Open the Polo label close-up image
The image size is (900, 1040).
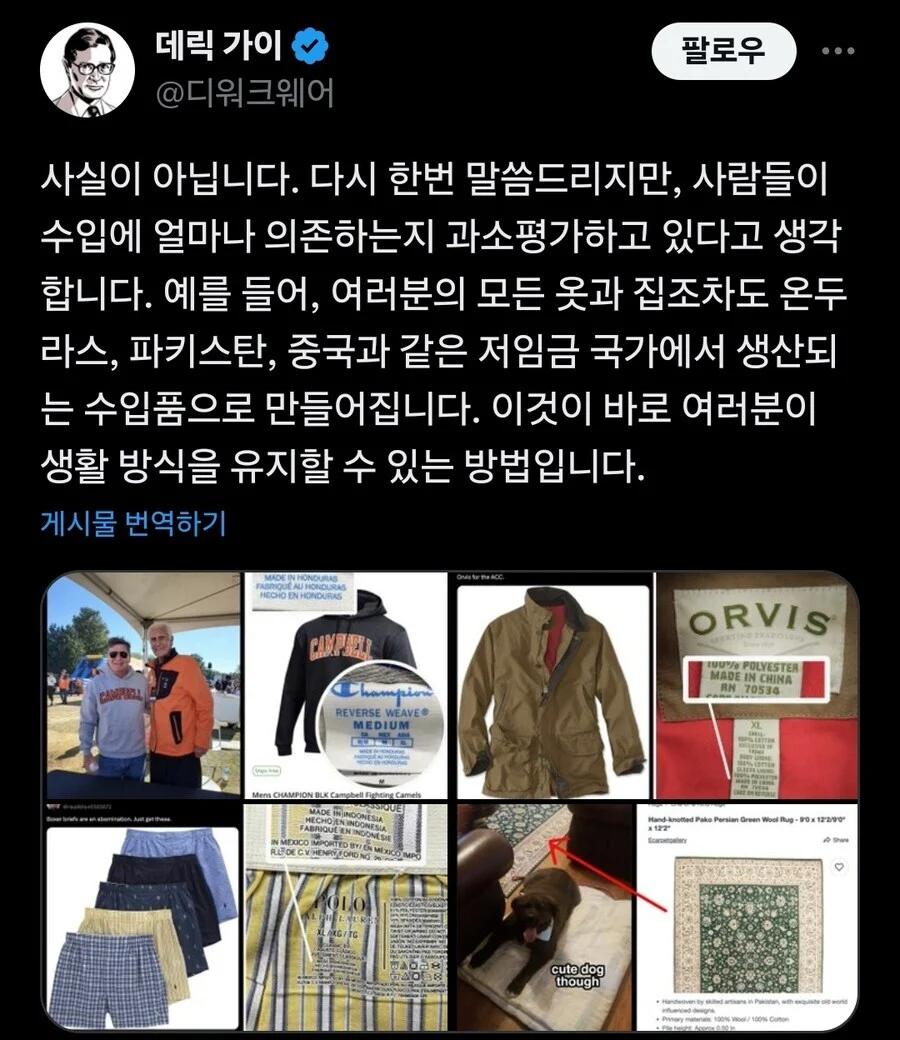click(x=346, y=915)
